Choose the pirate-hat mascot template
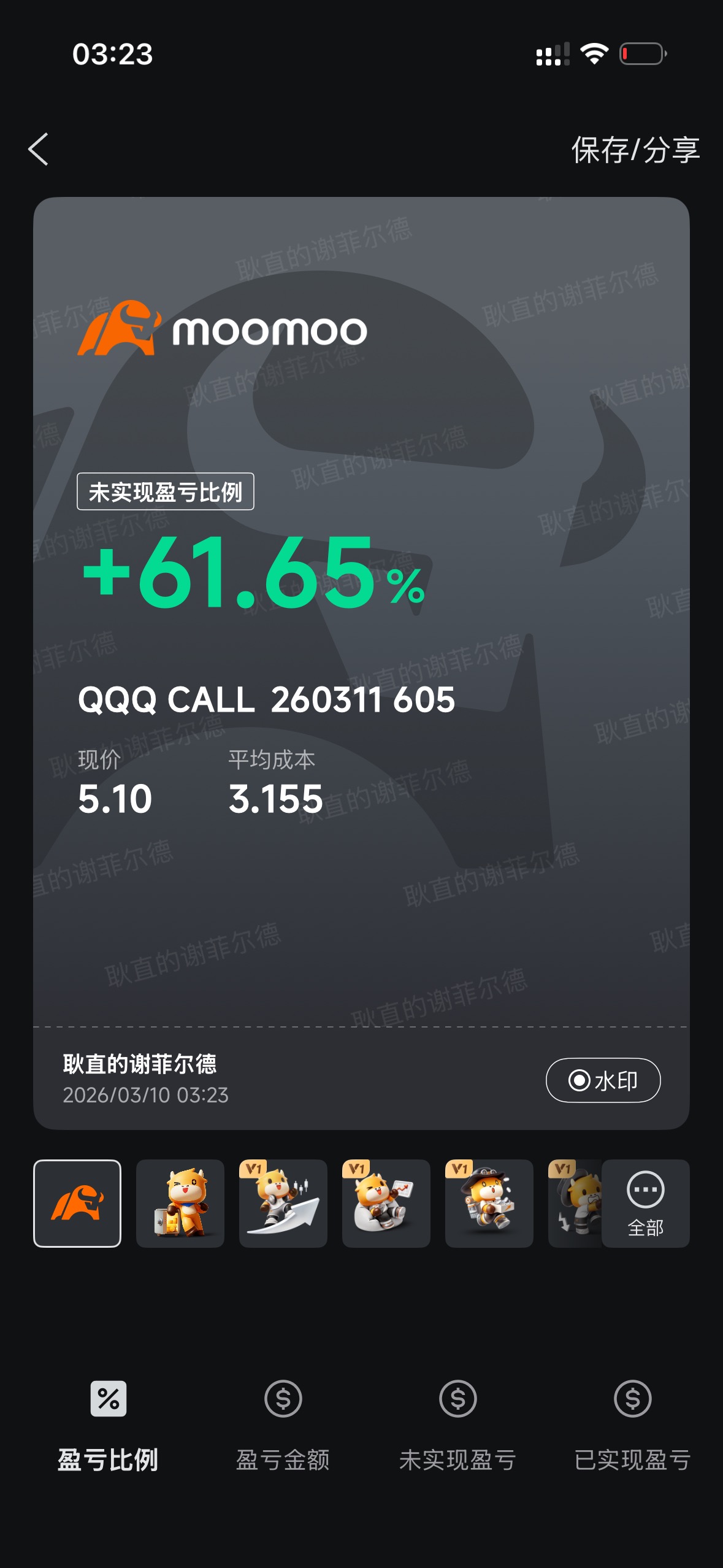Viewport: 723px width, 1568px height. (x=489, y=1203)
